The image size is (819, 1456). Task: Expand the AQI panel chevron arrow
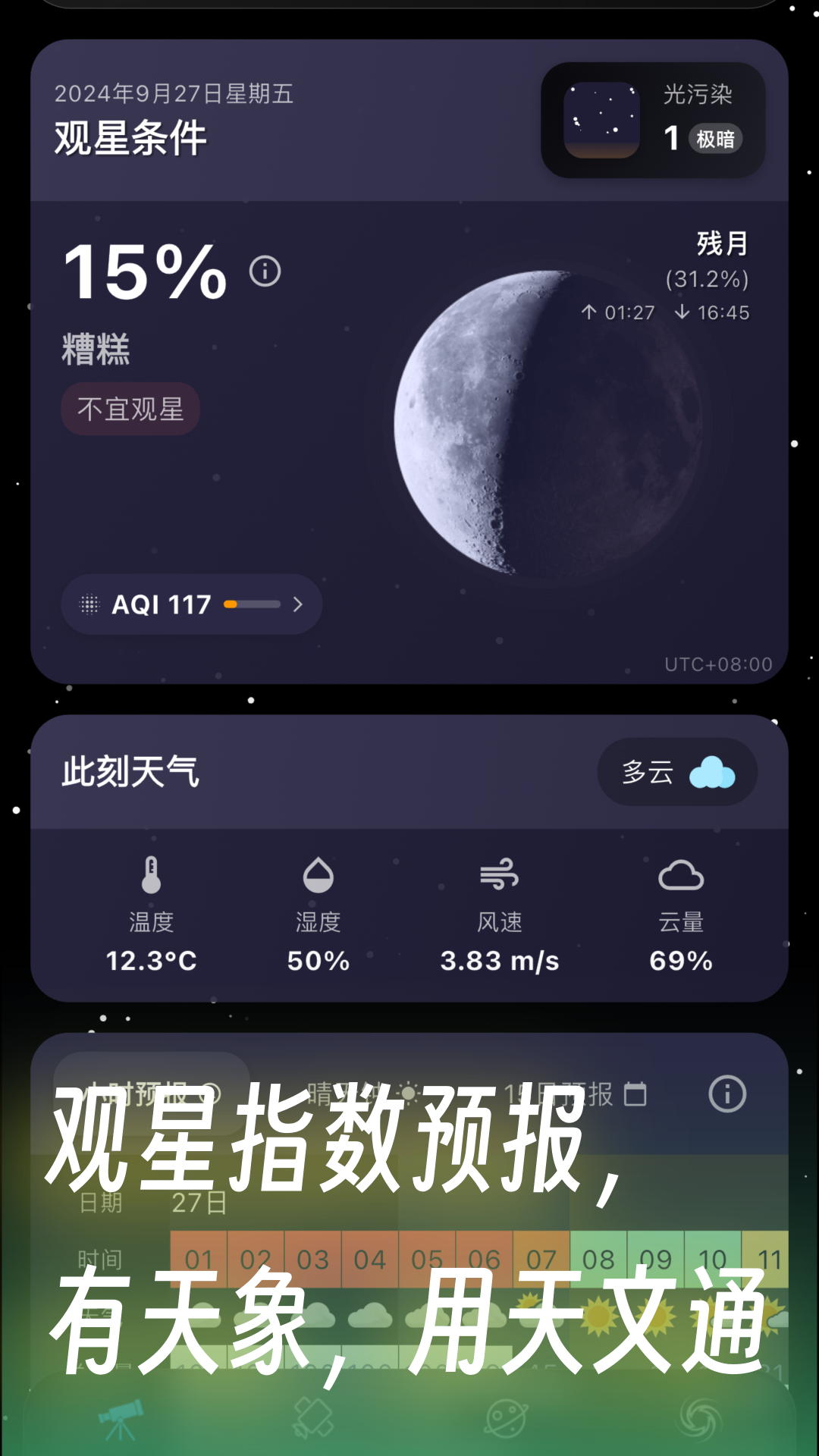pyautogui.click(x=297, y=604)
